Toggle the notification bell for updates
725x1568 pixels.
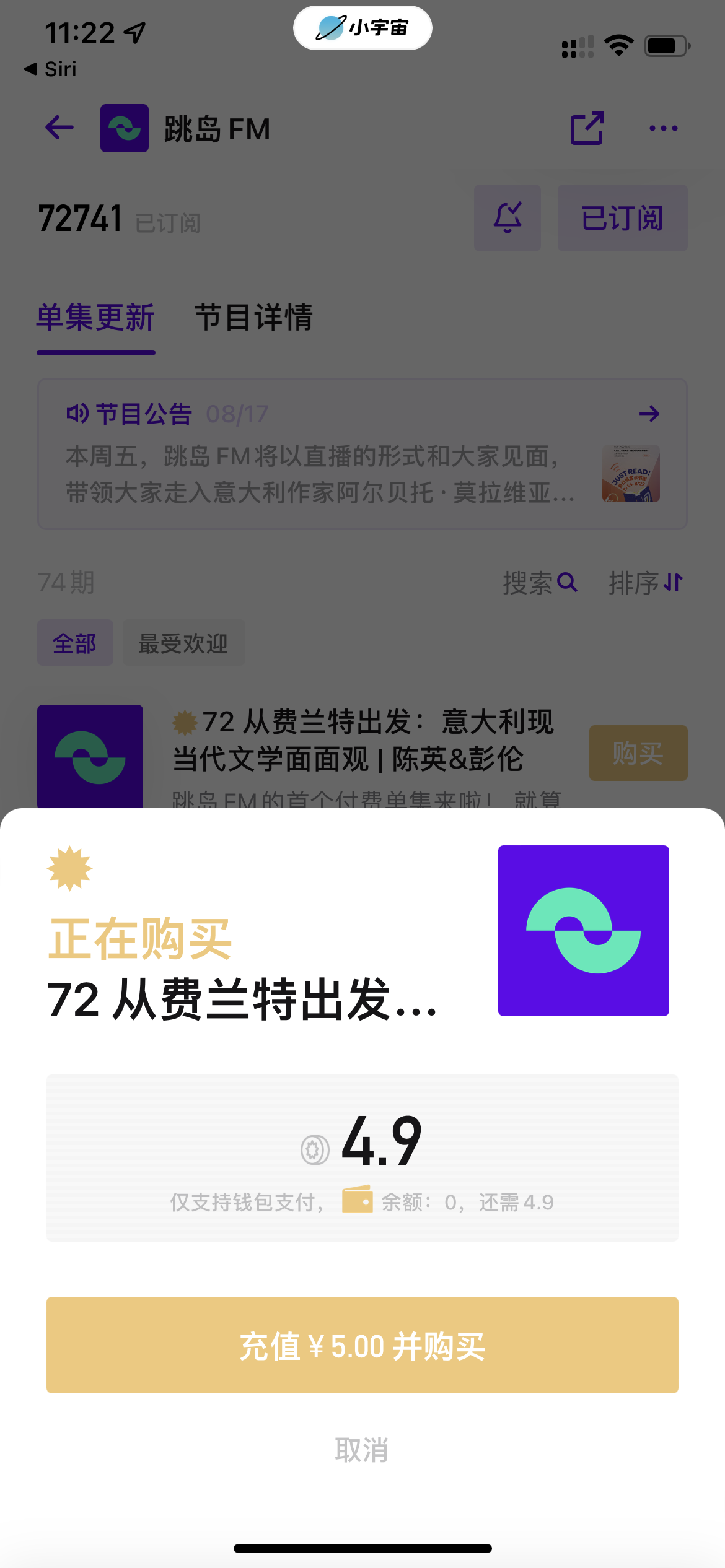tap(507, 218)
